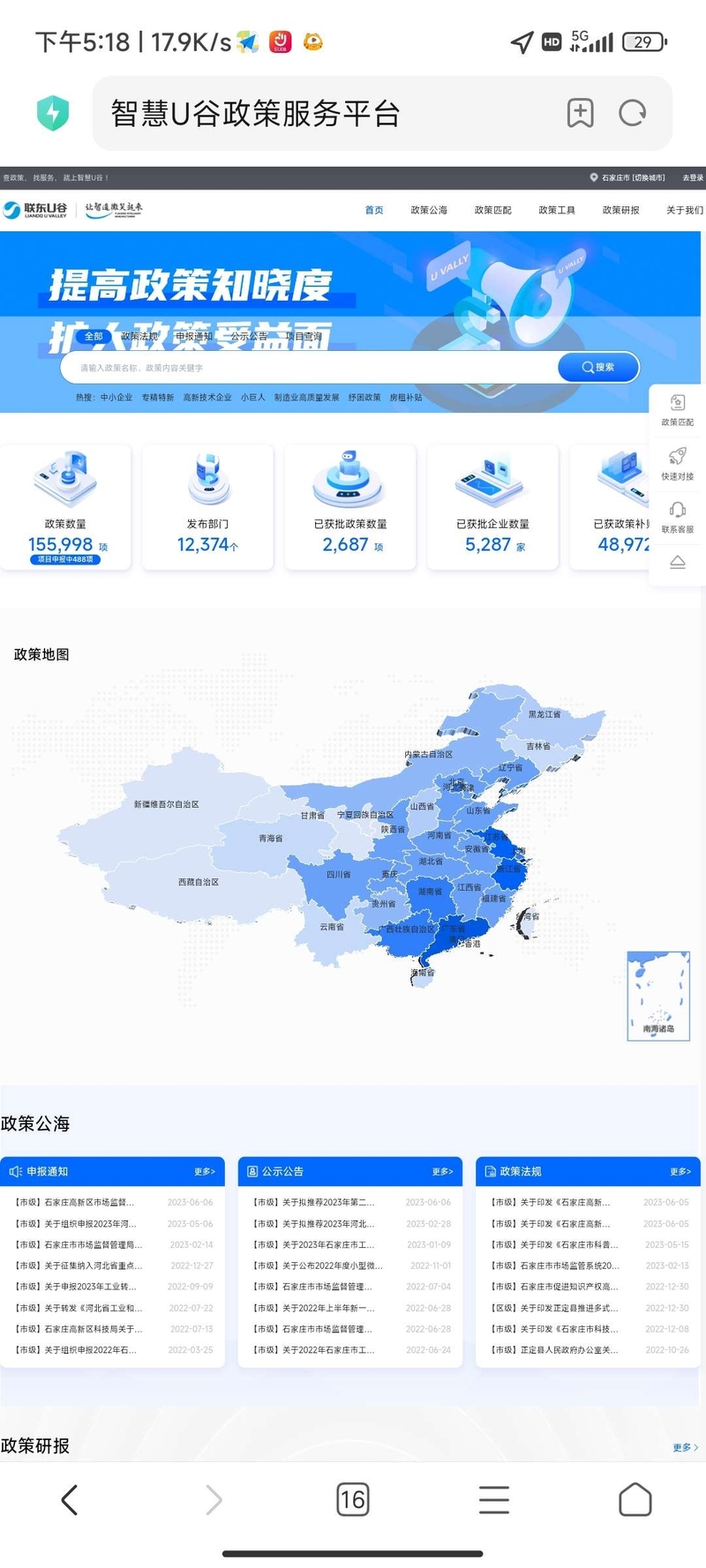Screen dimensions: 706x1568
Task: Open the 政策公海 navigation tab
Action: coord(429,210)
